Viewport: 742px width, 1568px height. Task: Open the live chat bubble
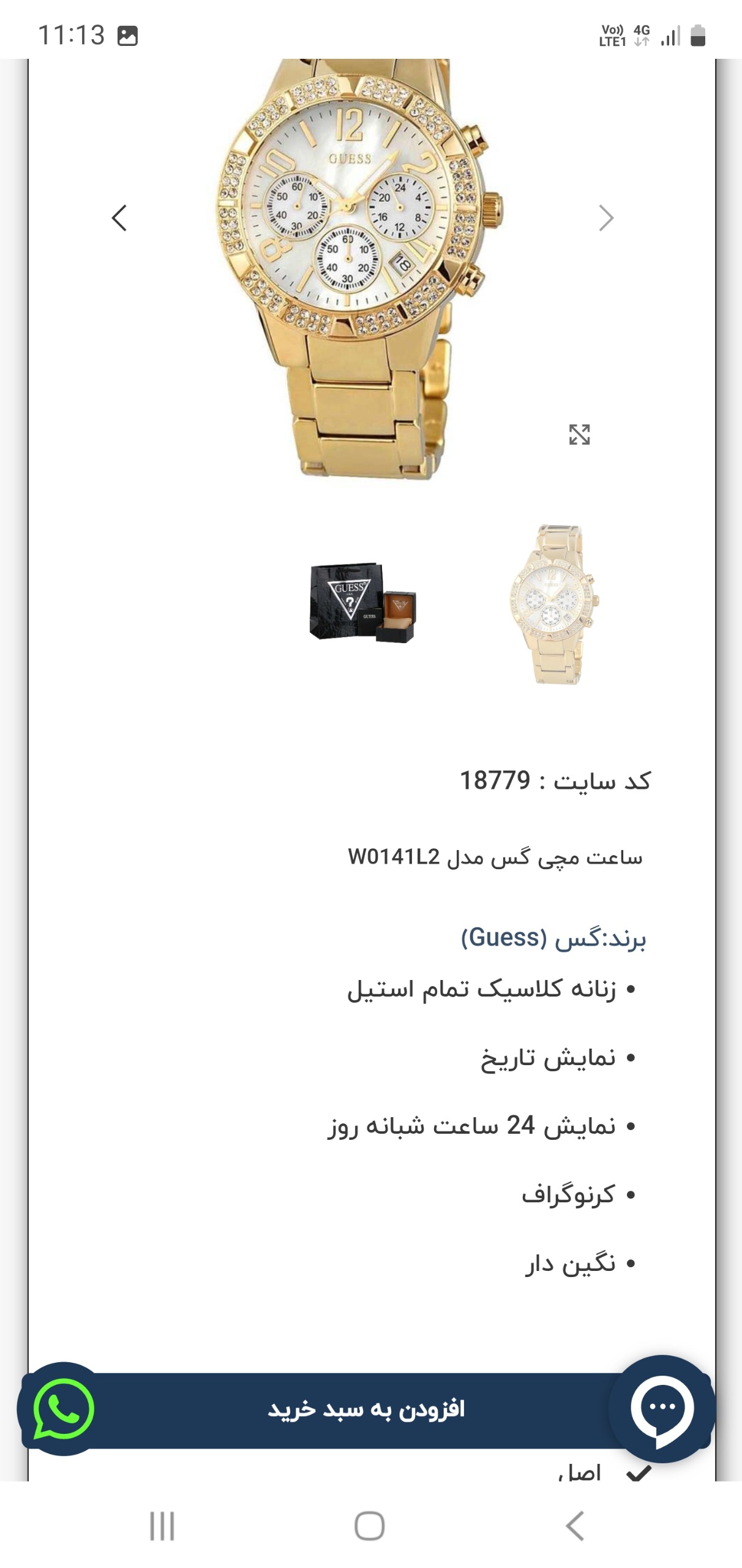pyautogui.click(x=662, y=1408)
